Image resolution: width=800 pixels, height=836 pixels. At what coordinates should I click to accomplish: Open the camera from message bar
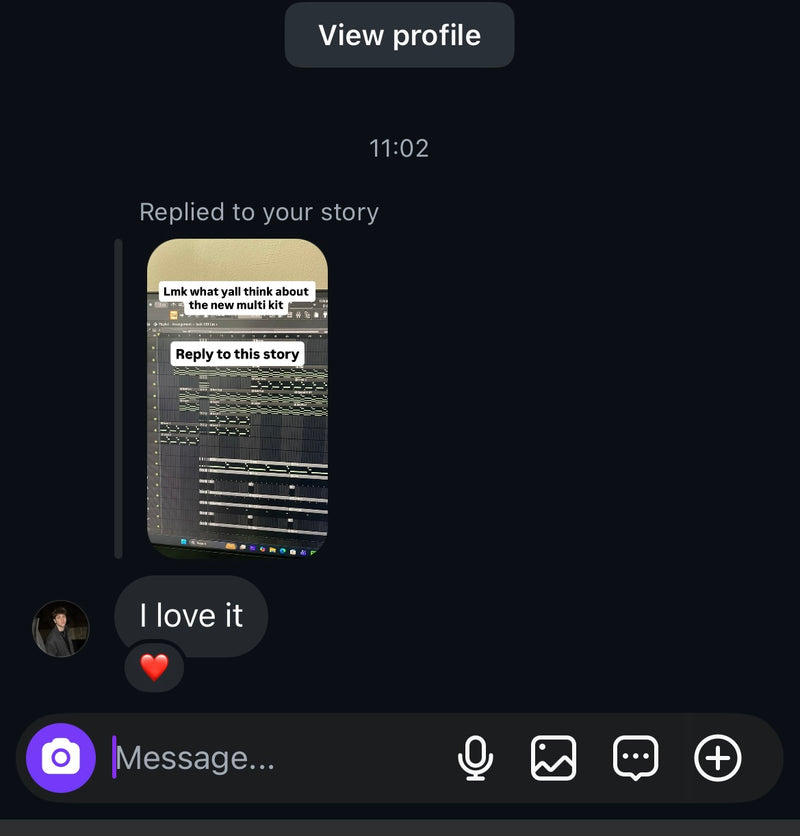(x=61, y=758)
